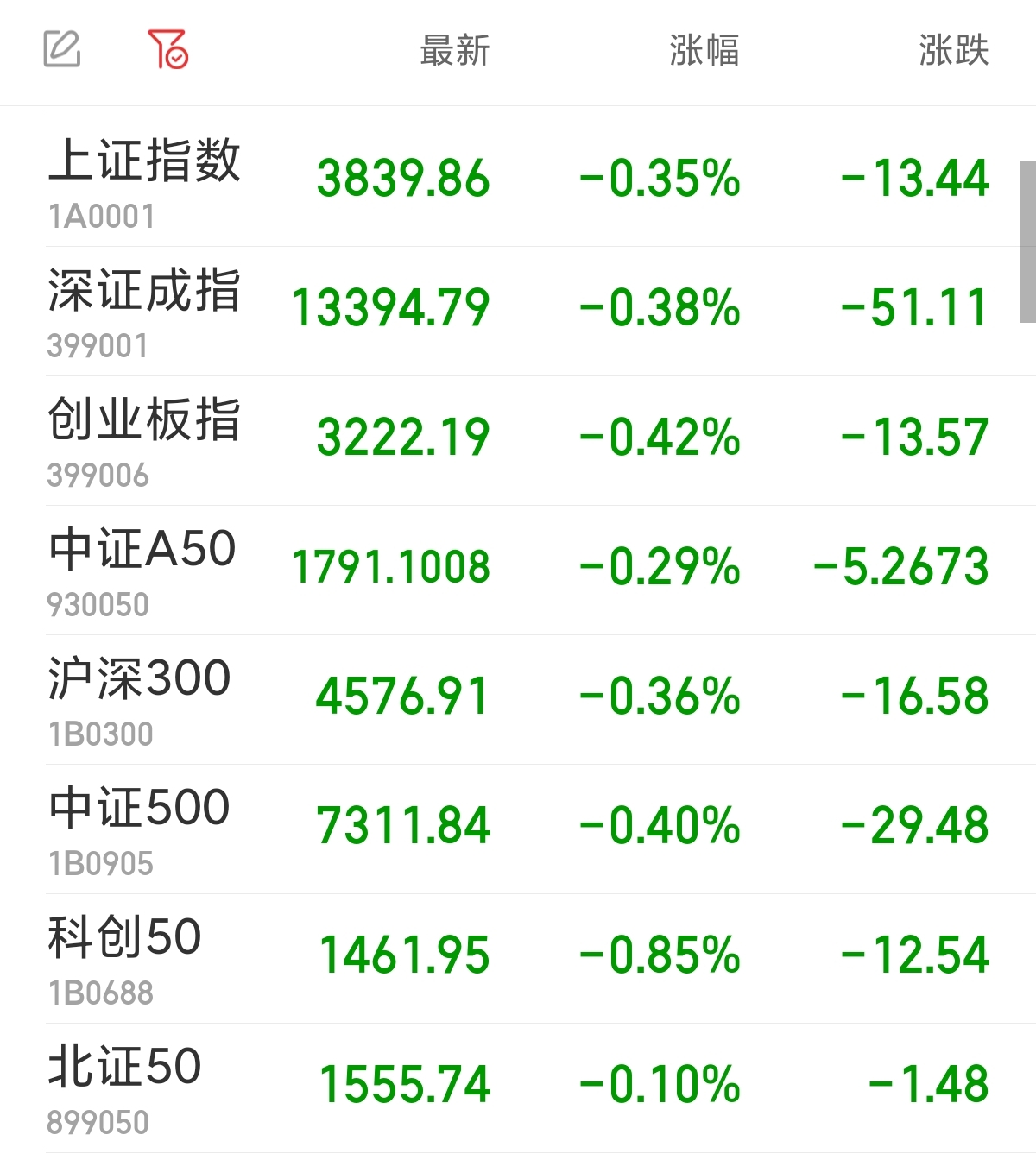This screenshot has height=1160, width=1036.
Task: Sort by 涨幅 column header
Action: [x=704, y=50]
